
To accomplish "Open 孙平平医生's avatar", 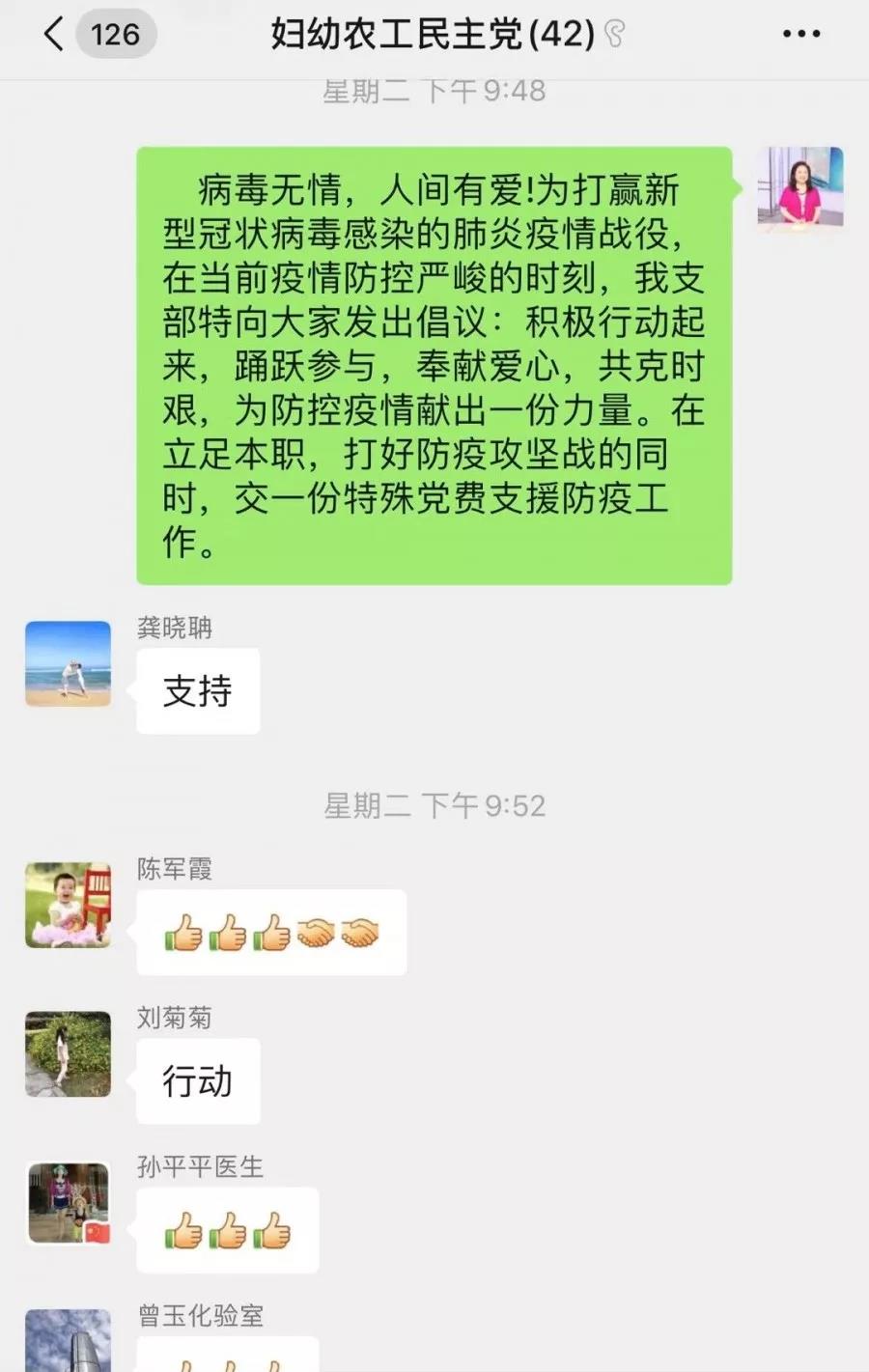I will click(68, 1203).
